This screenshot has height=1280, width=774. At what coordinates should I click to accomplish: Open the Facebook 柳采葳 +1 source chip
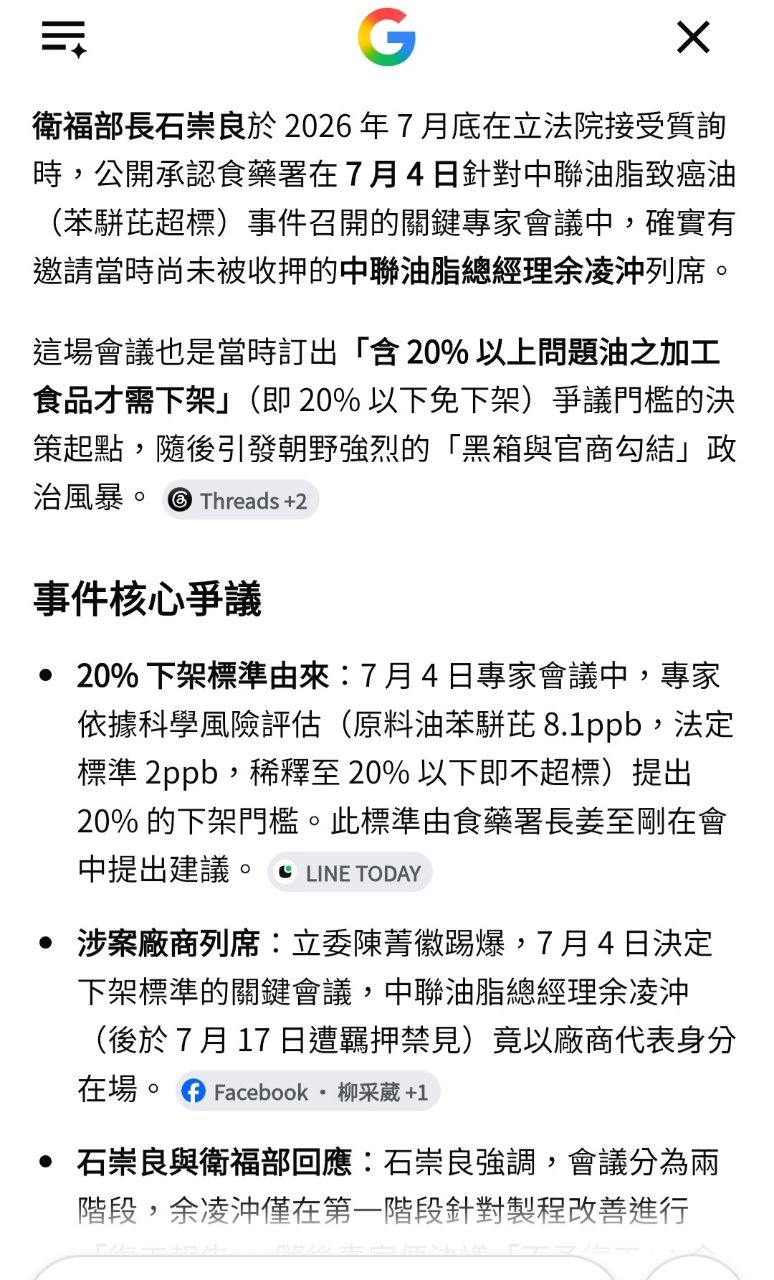308,1092
